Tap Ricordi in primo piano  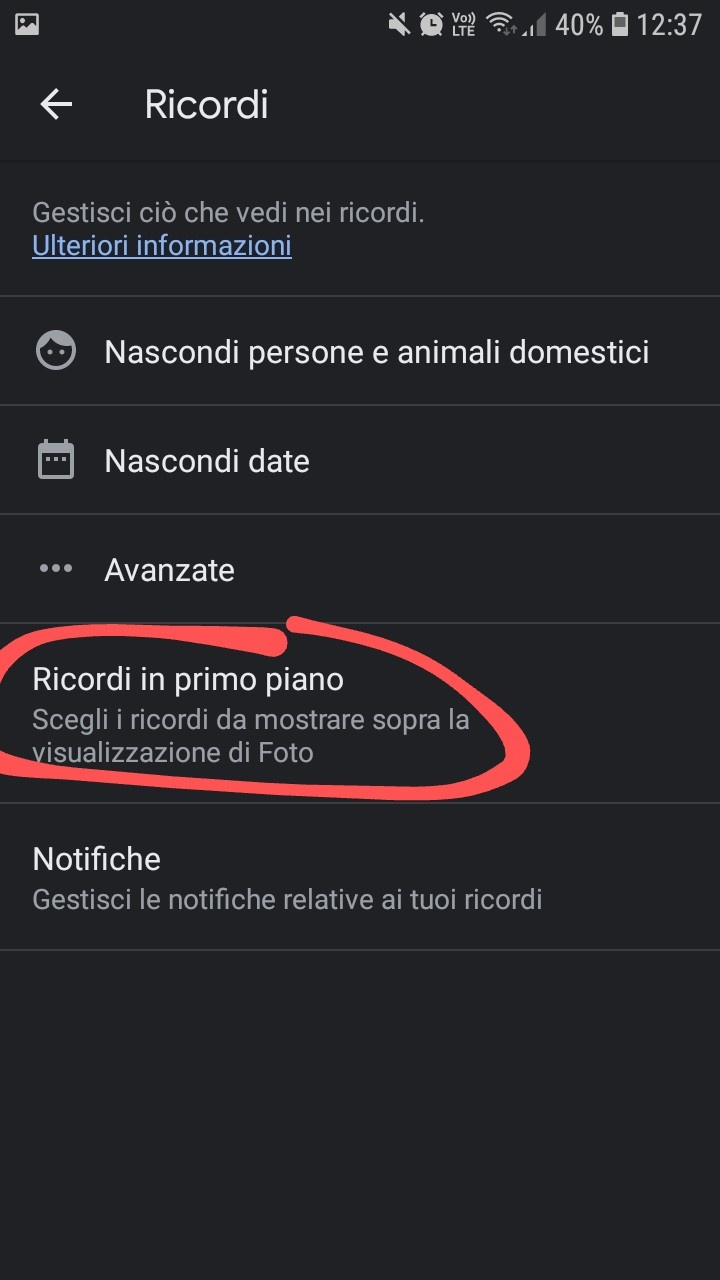coord(360,713)
